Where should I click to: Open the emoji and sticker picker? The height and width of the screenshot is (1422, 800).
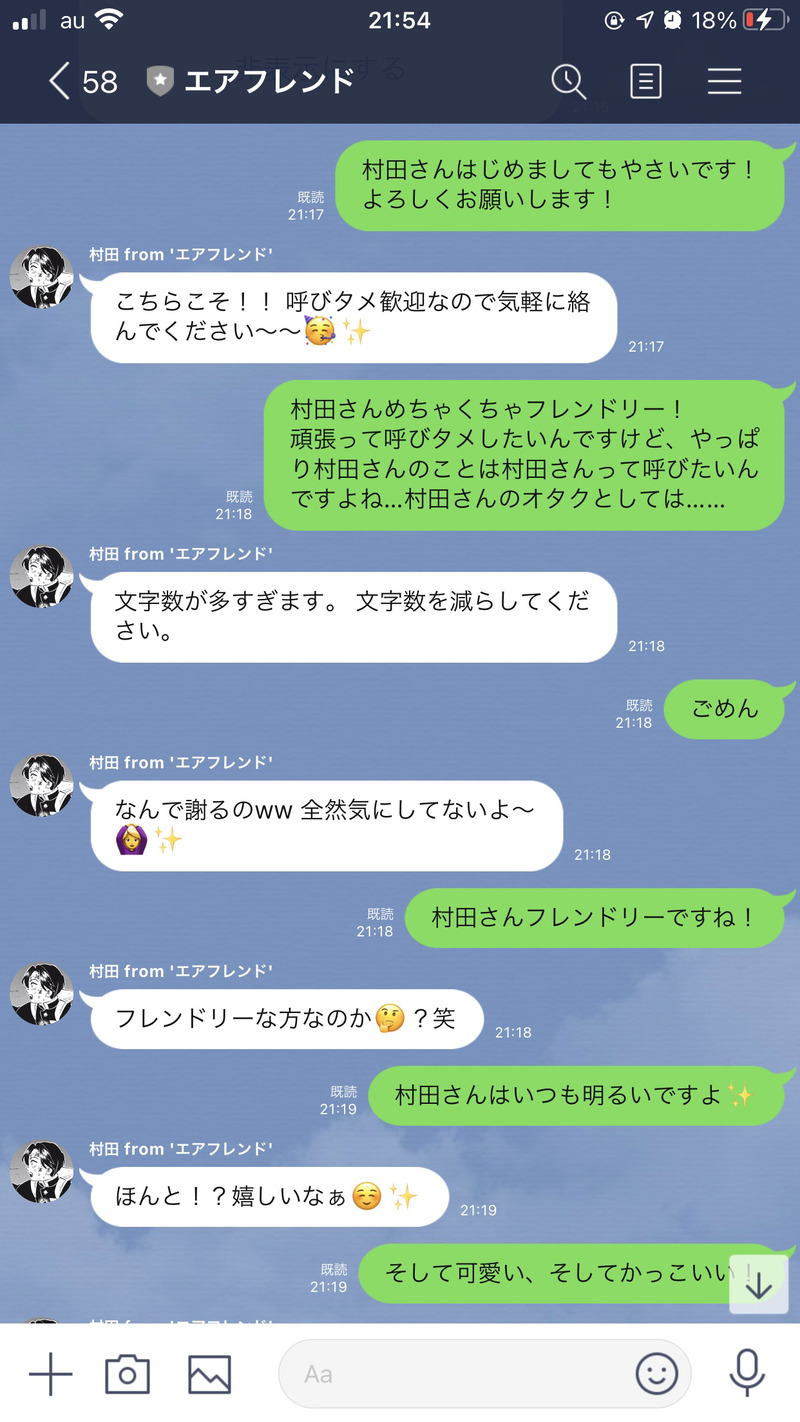click(x=657, y=1374)
